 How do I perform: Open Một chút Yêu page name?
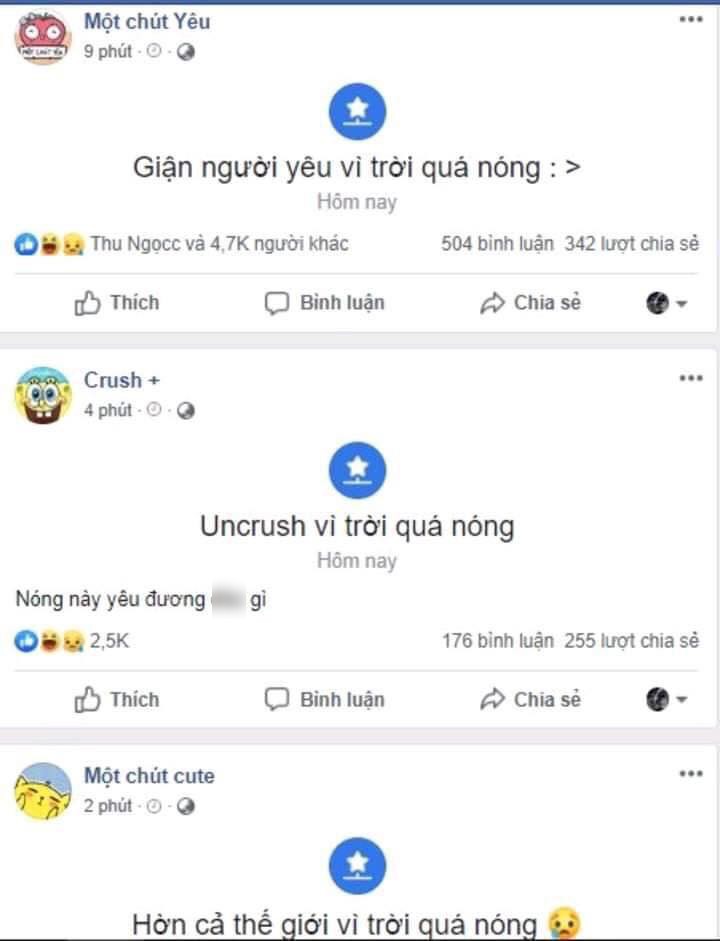[x=147, y=21]
